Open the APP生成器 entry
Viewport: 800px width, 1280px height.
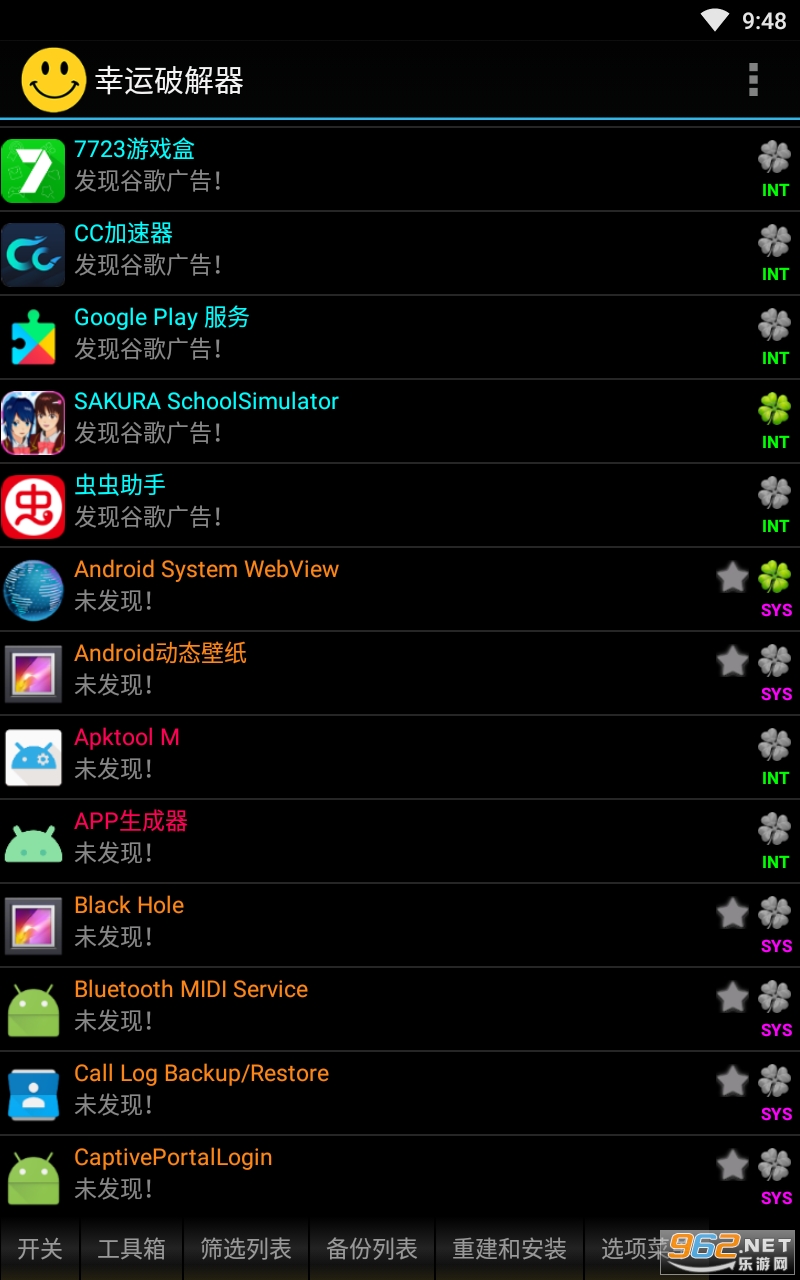pos(300,840)
